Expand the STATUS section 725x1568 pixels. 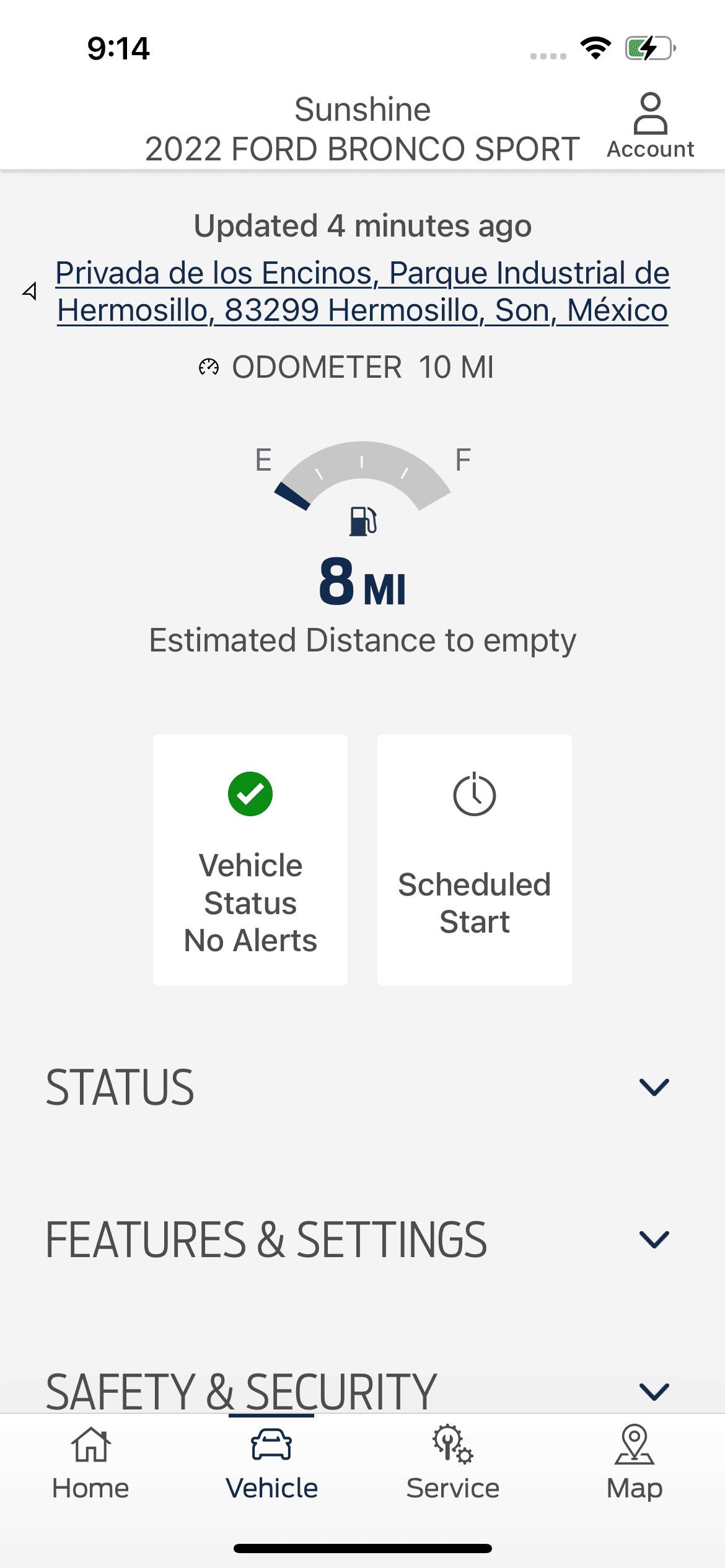654,1087
